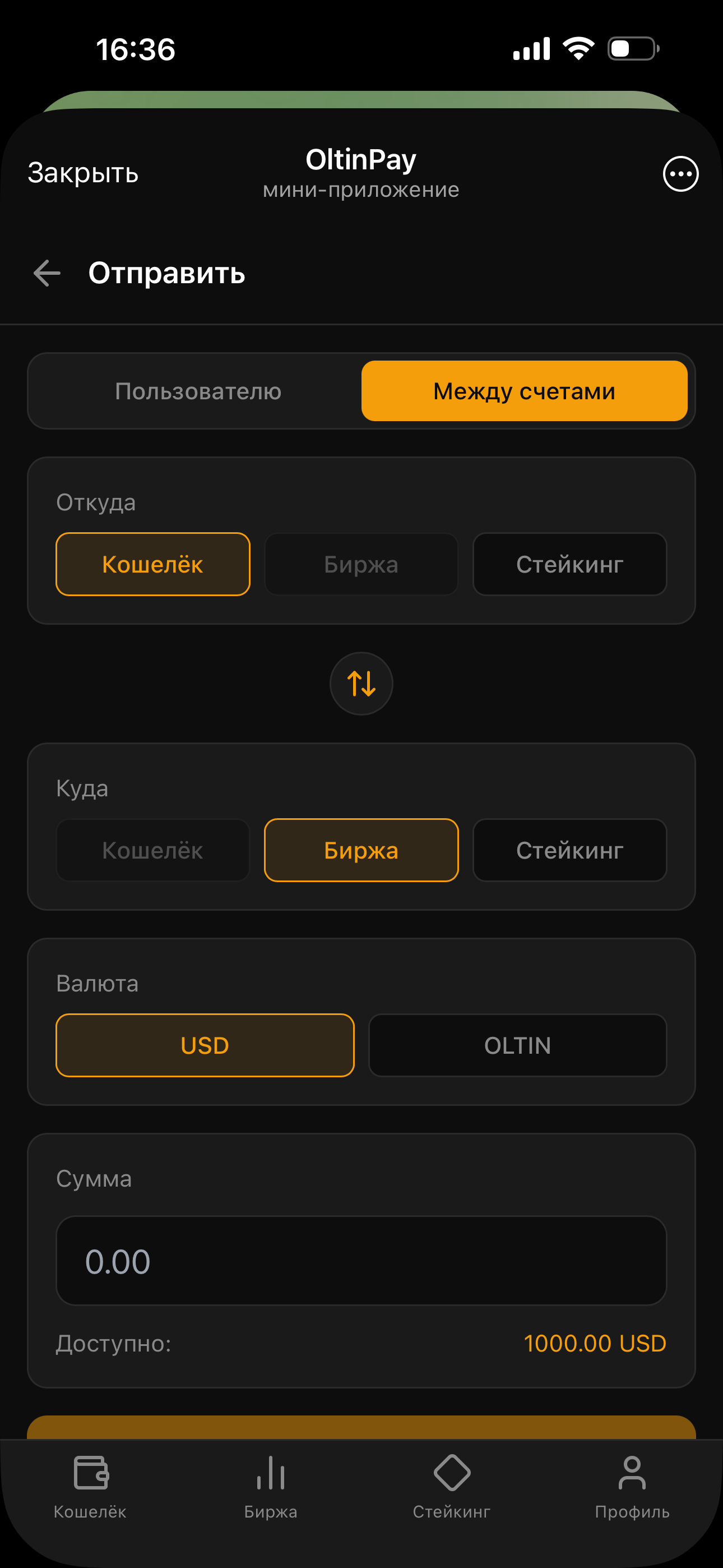
Task: Choose Стейкинг as the destination account
Action: (x=569, y=850)
